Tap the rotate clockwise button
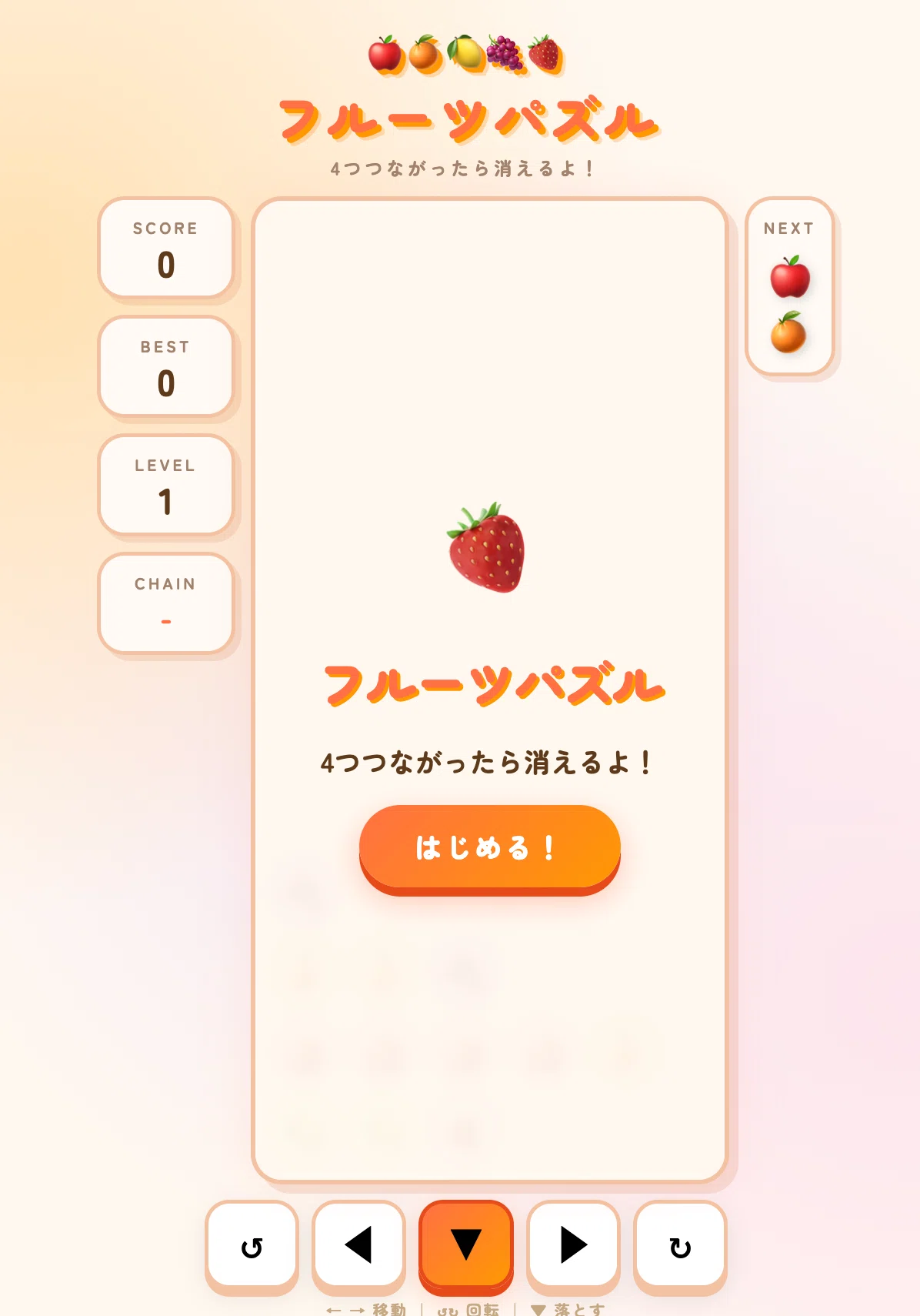 680,1245
